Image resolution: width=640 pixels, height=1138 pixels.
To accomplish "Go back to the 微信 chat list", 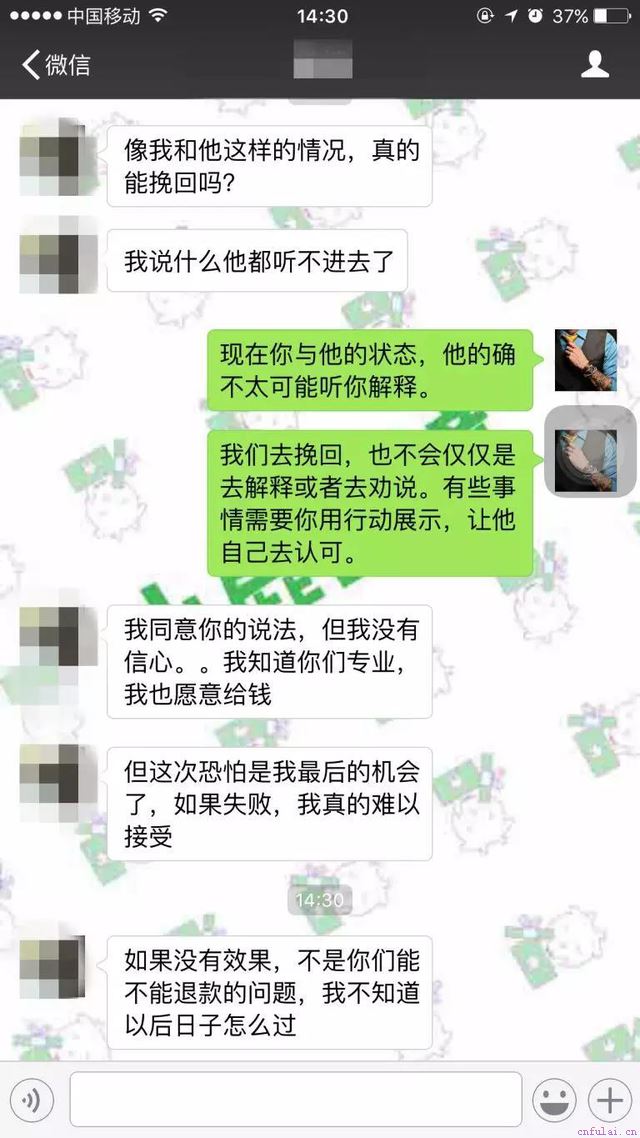I will point(56,65).
